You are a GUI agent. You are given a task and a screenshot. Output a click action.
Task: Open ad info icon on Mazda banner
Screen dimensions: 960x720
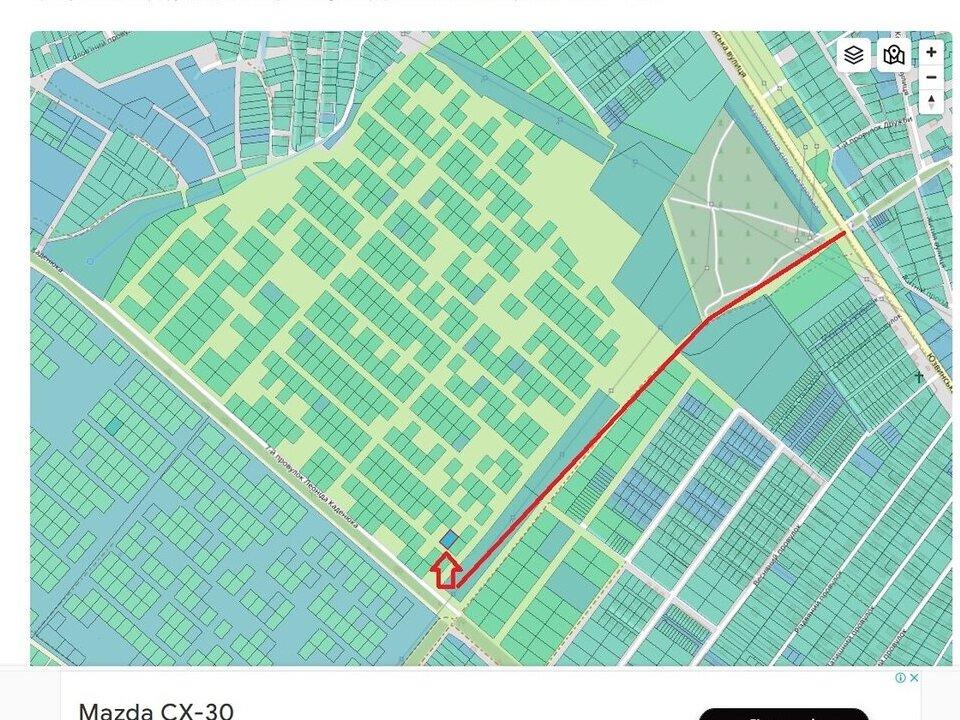[x=900, y=677]
